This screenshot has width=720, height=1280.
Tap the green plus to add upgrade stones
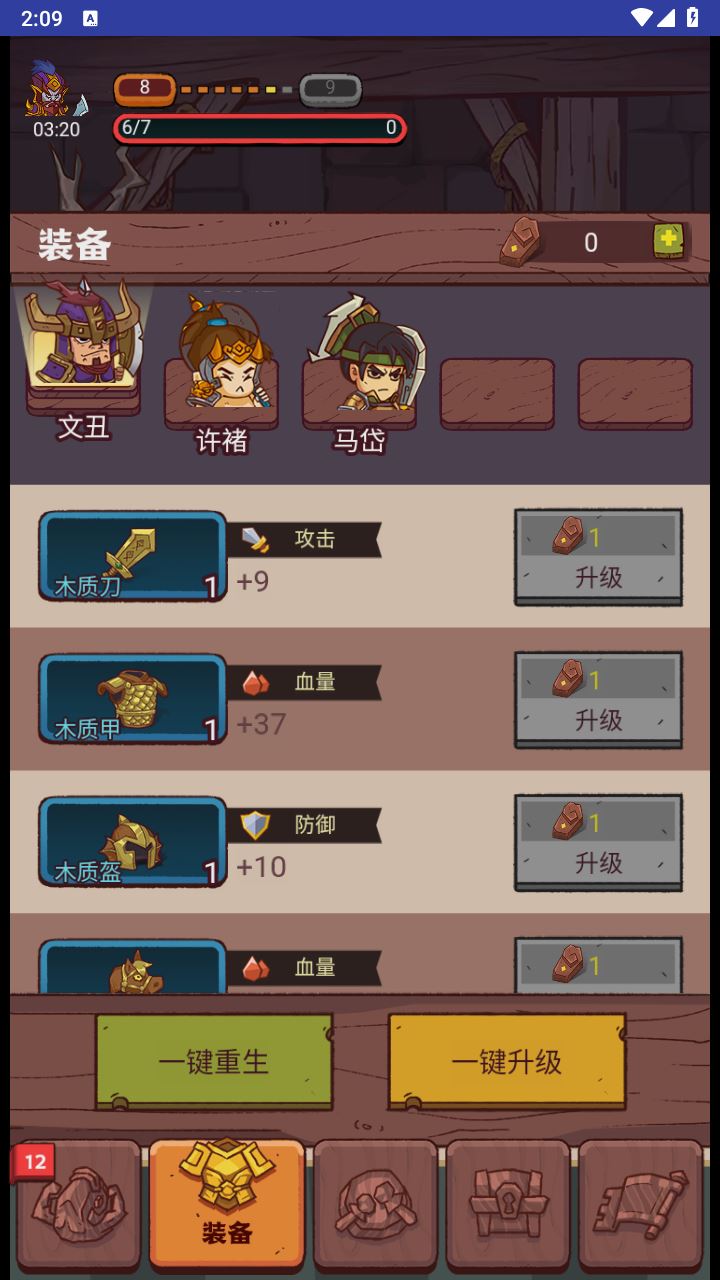(668, 241)
